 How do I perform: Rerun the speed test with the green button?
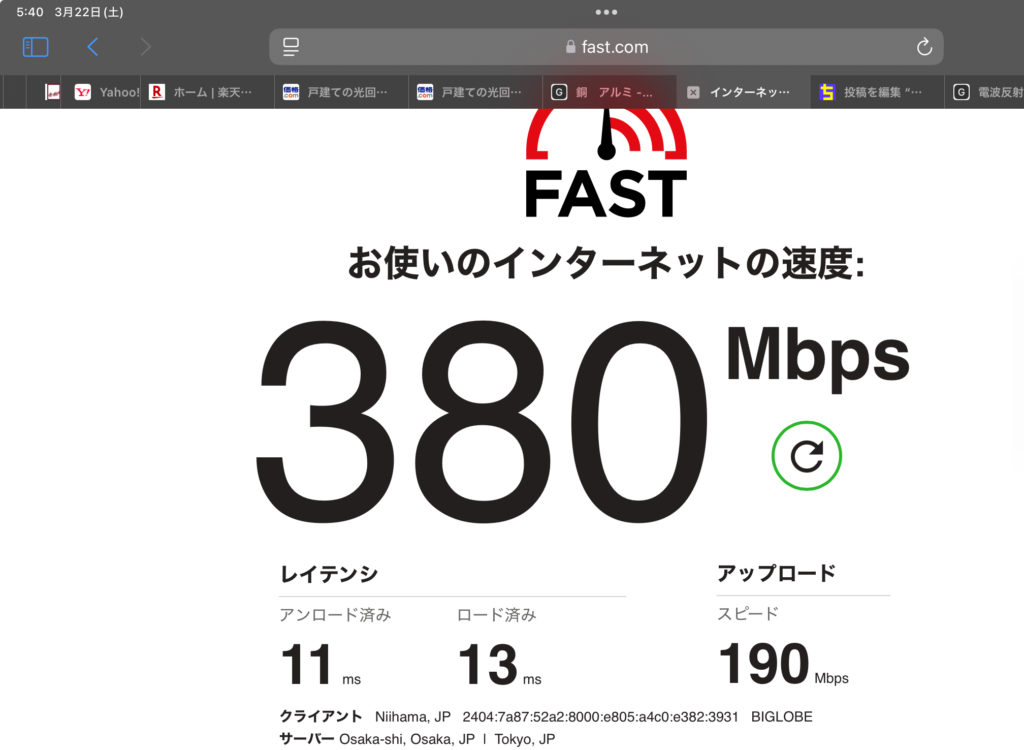coord(806,456)
